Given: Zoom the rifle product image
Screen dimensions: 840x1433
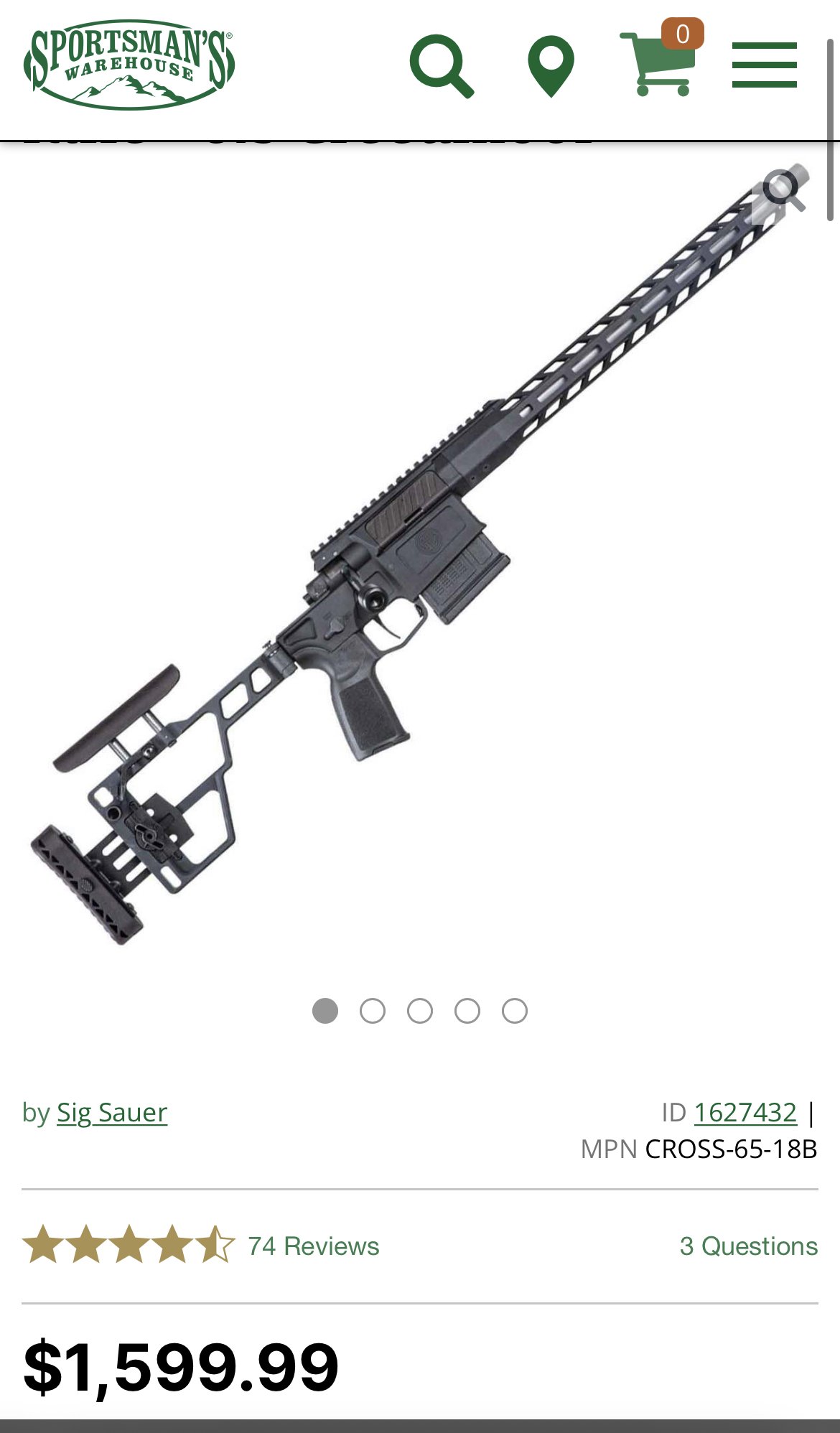Looking at the screenshot, I should coord(783,190).
